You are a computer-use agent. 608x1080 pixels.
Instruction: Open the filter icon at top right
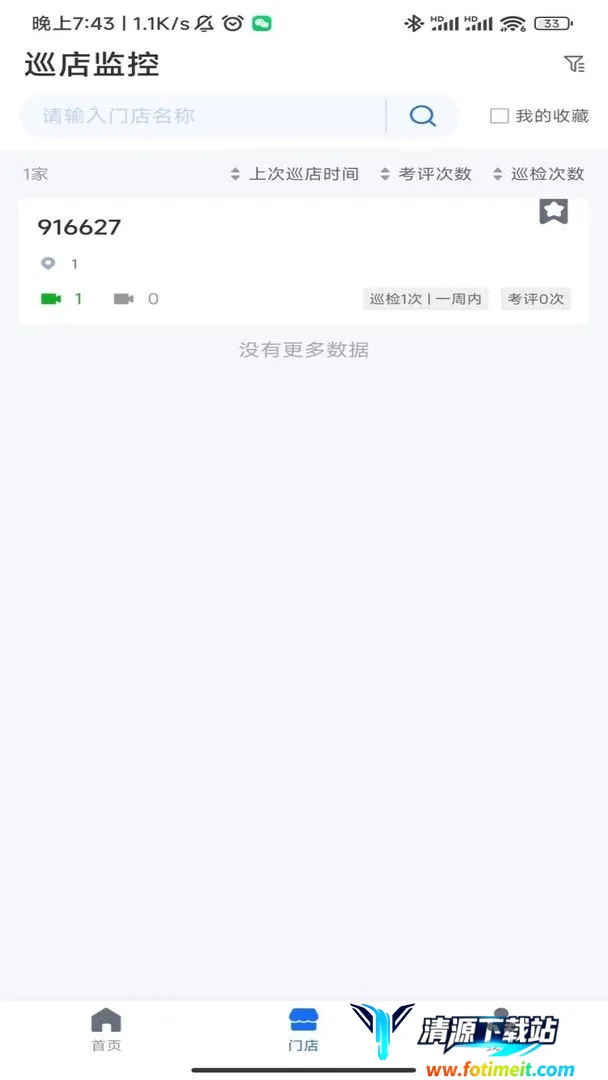(574, 65)
